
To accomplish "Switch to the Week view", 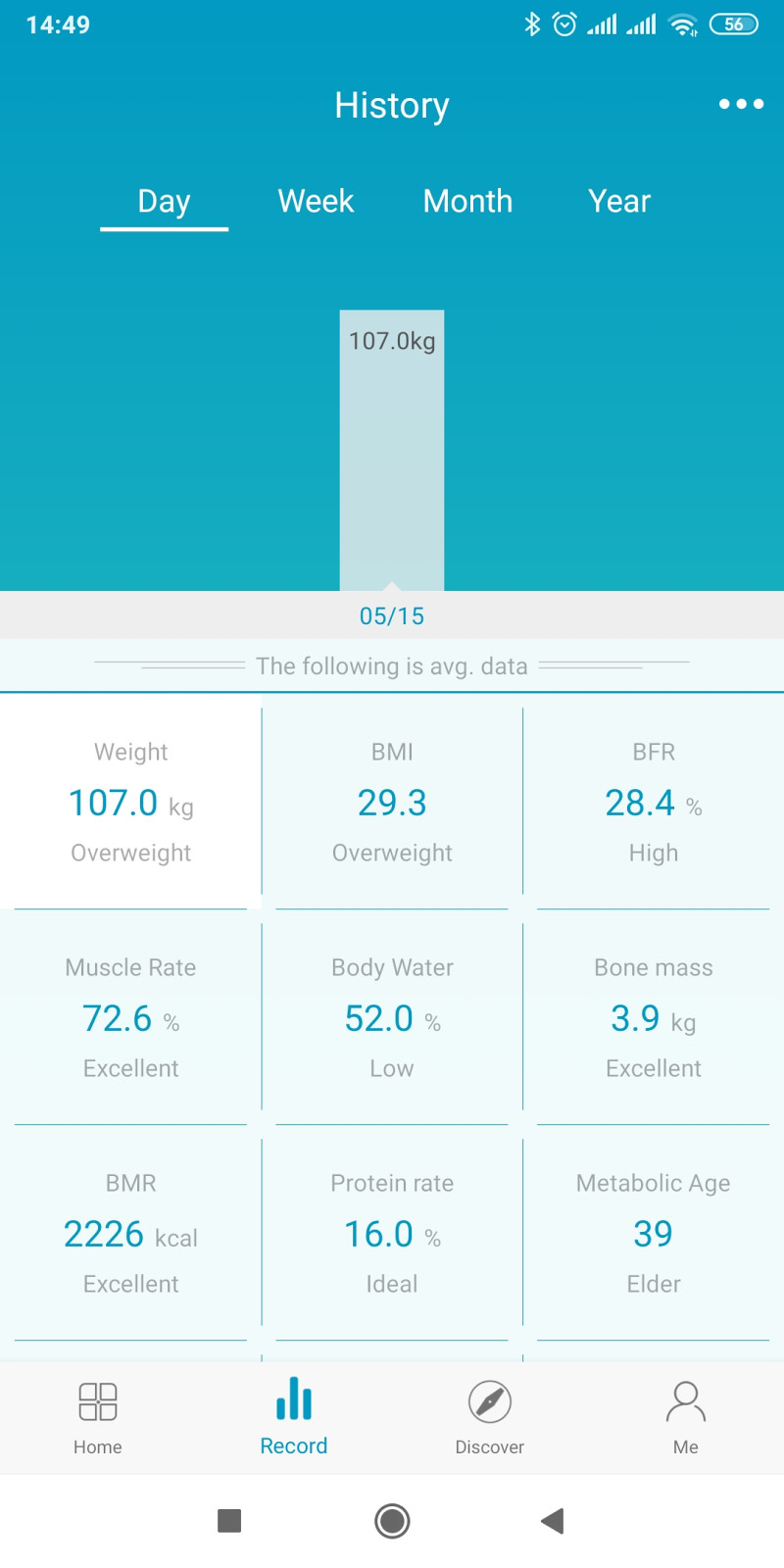I will (316, 201).
